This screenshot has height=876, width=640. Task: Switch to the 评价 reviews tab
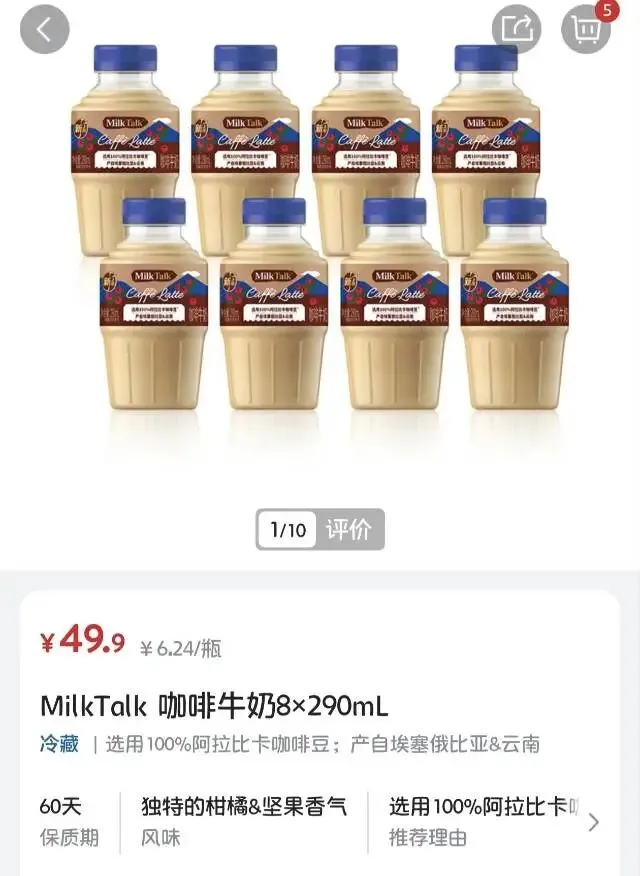[349, 529]
